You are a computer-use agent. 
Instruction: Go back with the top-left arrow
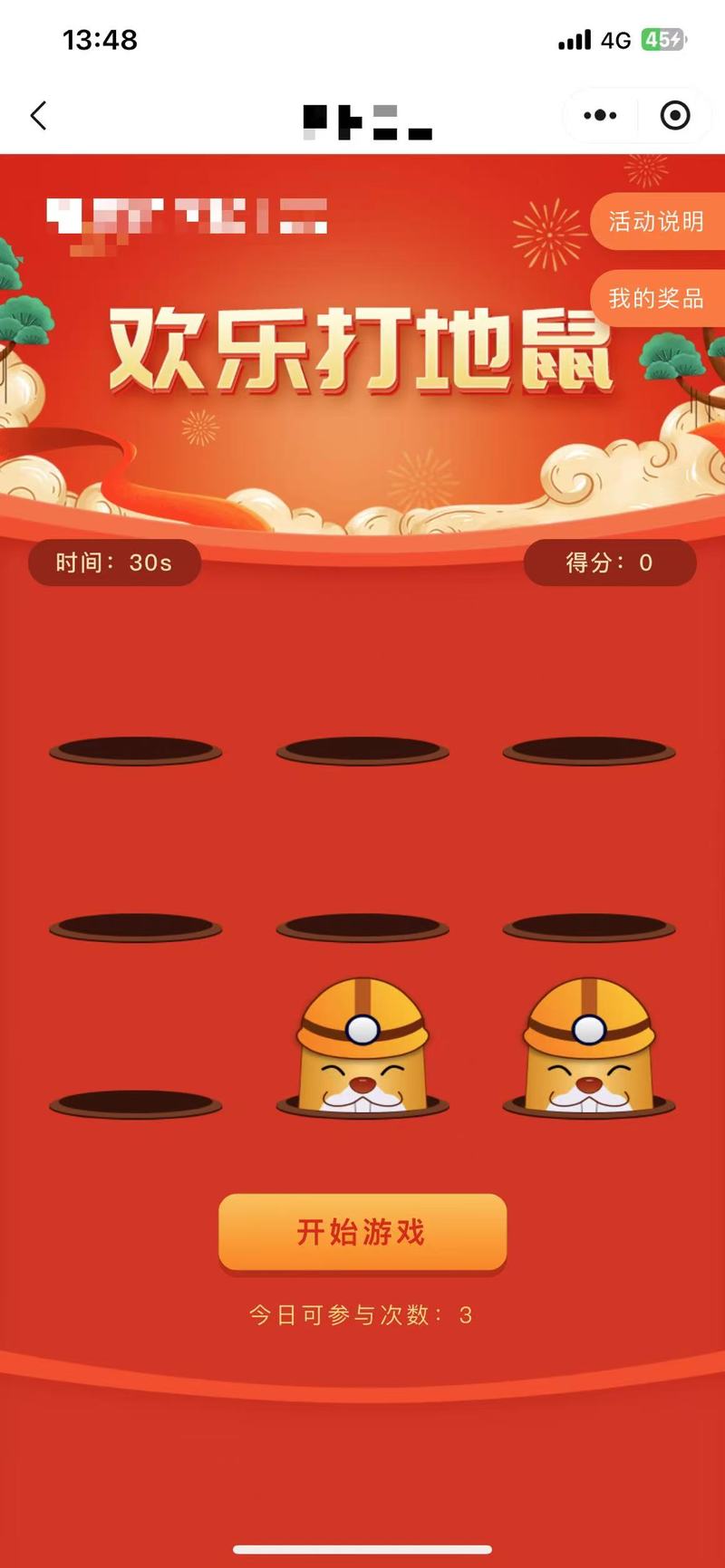coord(38,116)
